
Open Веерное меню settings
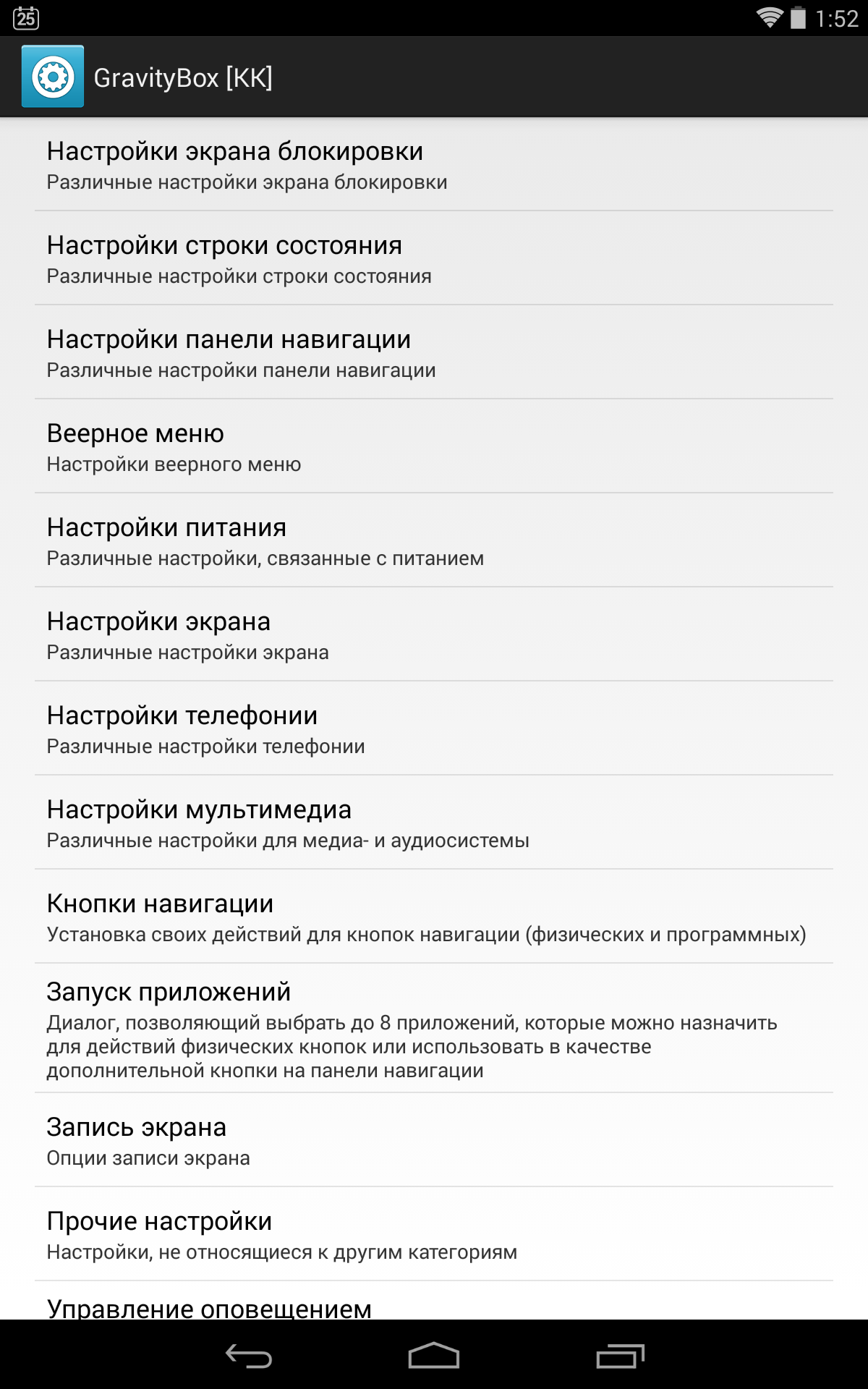pyautogui.click(x=434, y=447)
